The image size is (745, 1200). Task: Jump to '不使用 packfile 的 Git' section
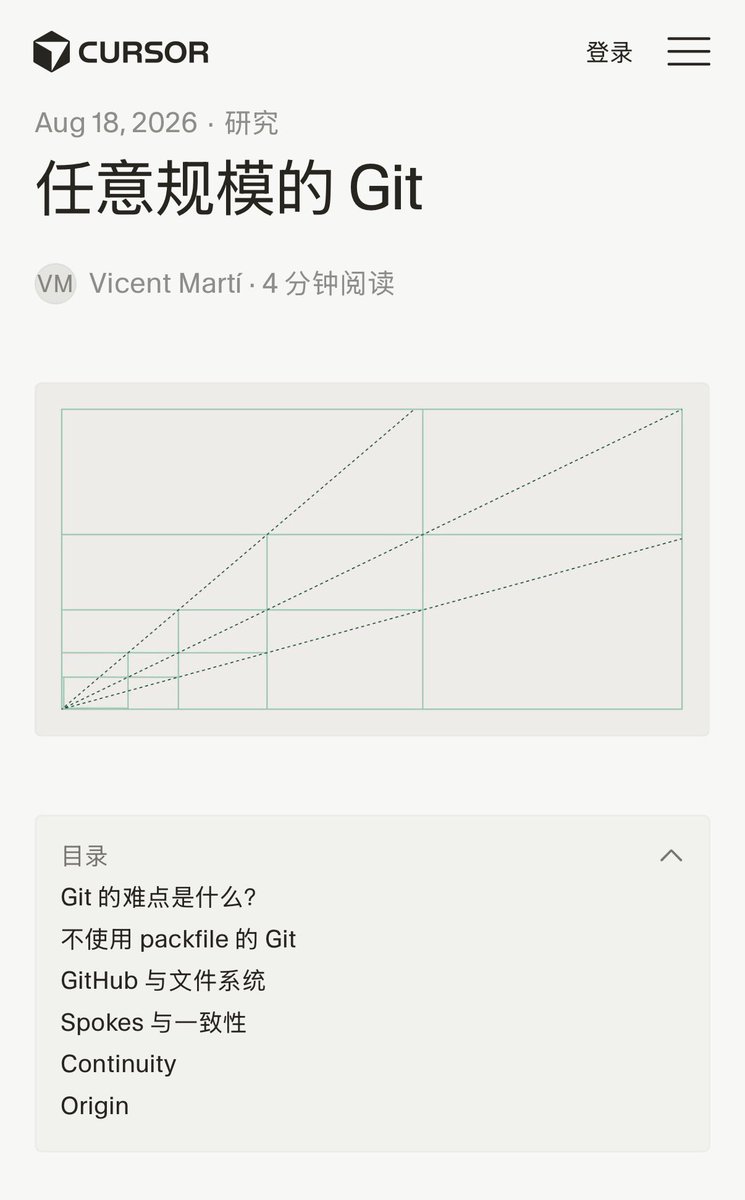click(x=178, y=939)
